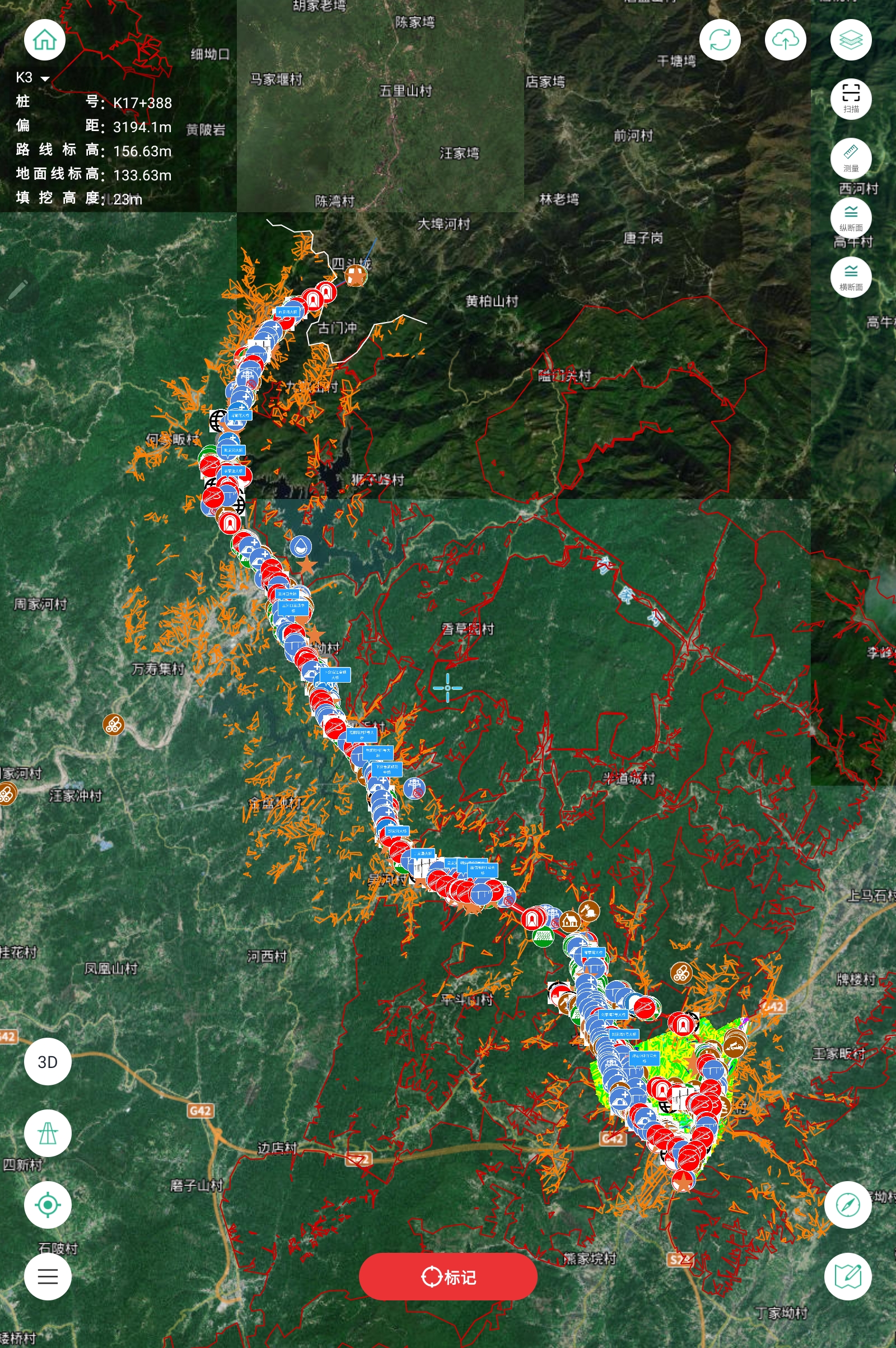This screenshot has width=896, height=1348.
Task: View the 横断面 cross section
Action: [x=850, y=277]
